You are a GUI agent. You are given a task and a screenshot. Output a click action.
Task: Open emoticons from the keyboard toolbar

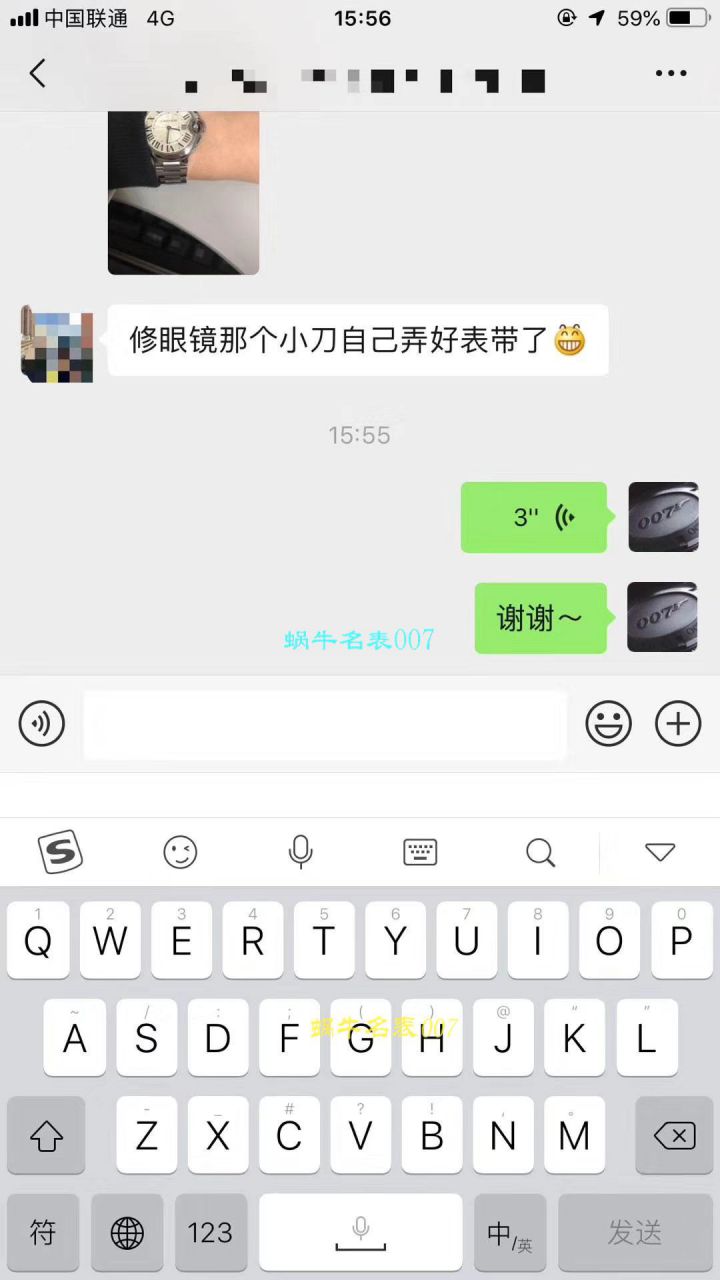[x=180, y=852]
